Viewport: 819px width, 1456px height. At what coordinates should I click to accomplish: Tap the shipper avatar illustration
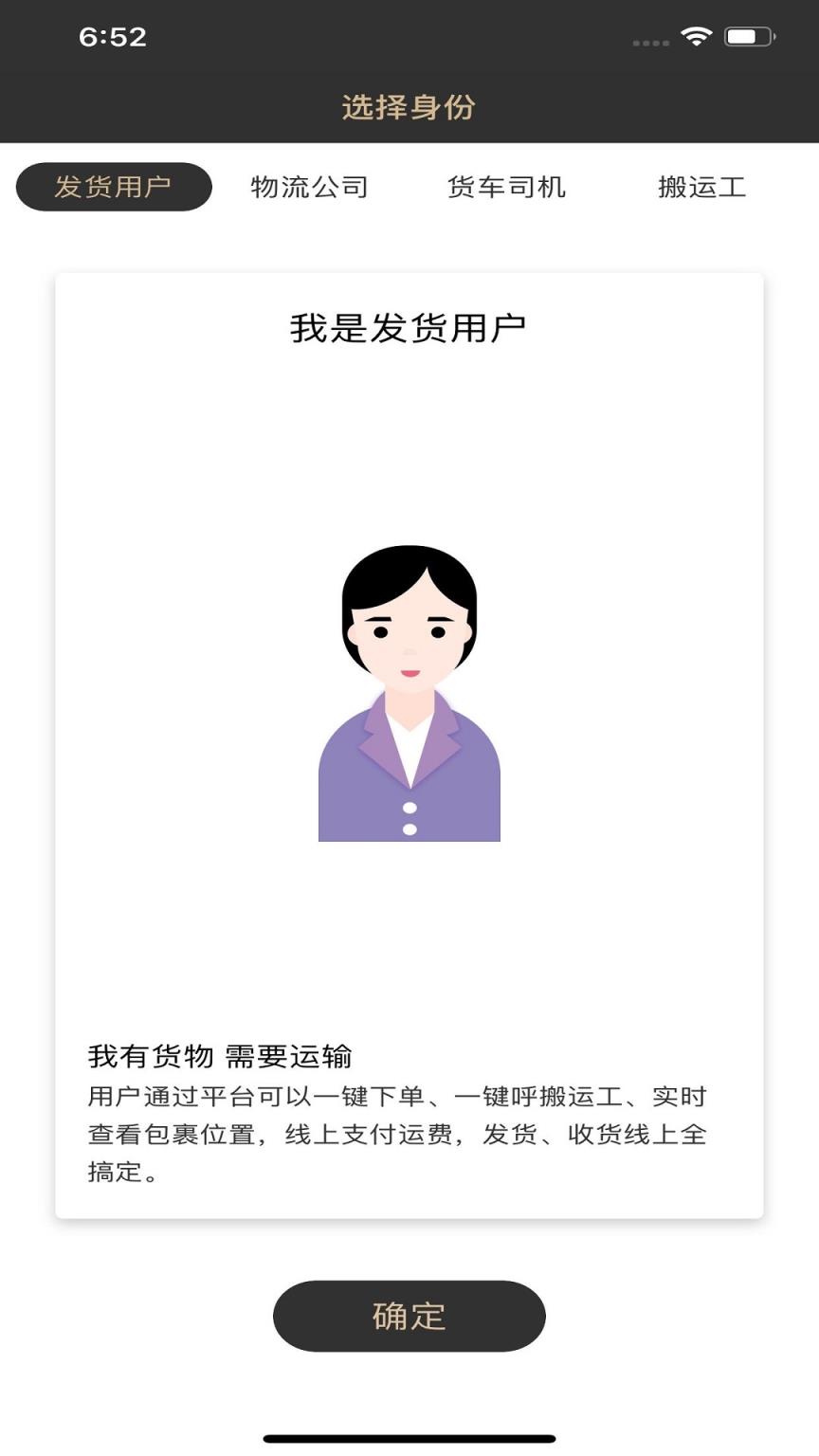[x=409, y=692]
